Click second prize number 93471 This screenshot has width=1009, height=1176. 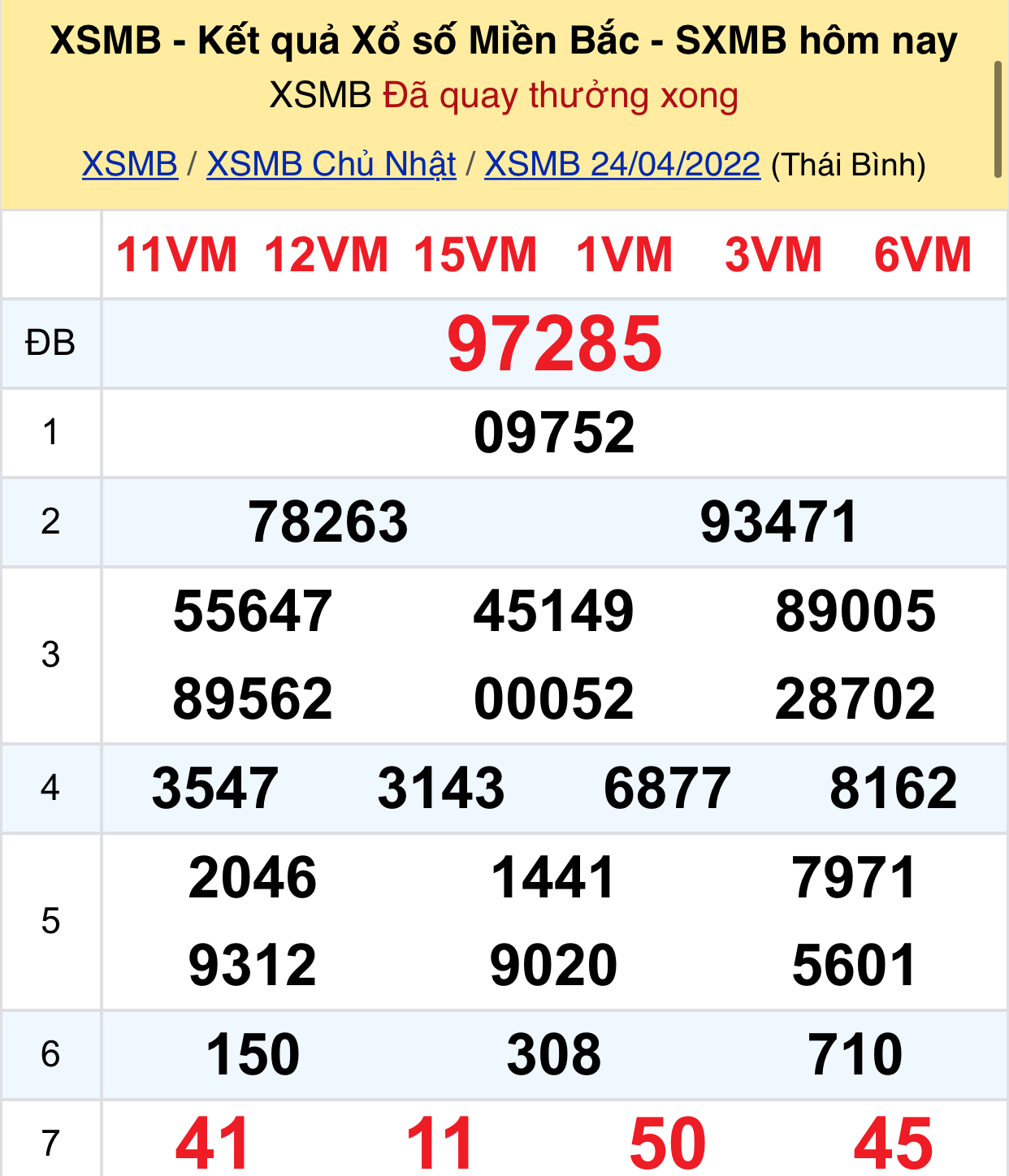coord(777,523)
